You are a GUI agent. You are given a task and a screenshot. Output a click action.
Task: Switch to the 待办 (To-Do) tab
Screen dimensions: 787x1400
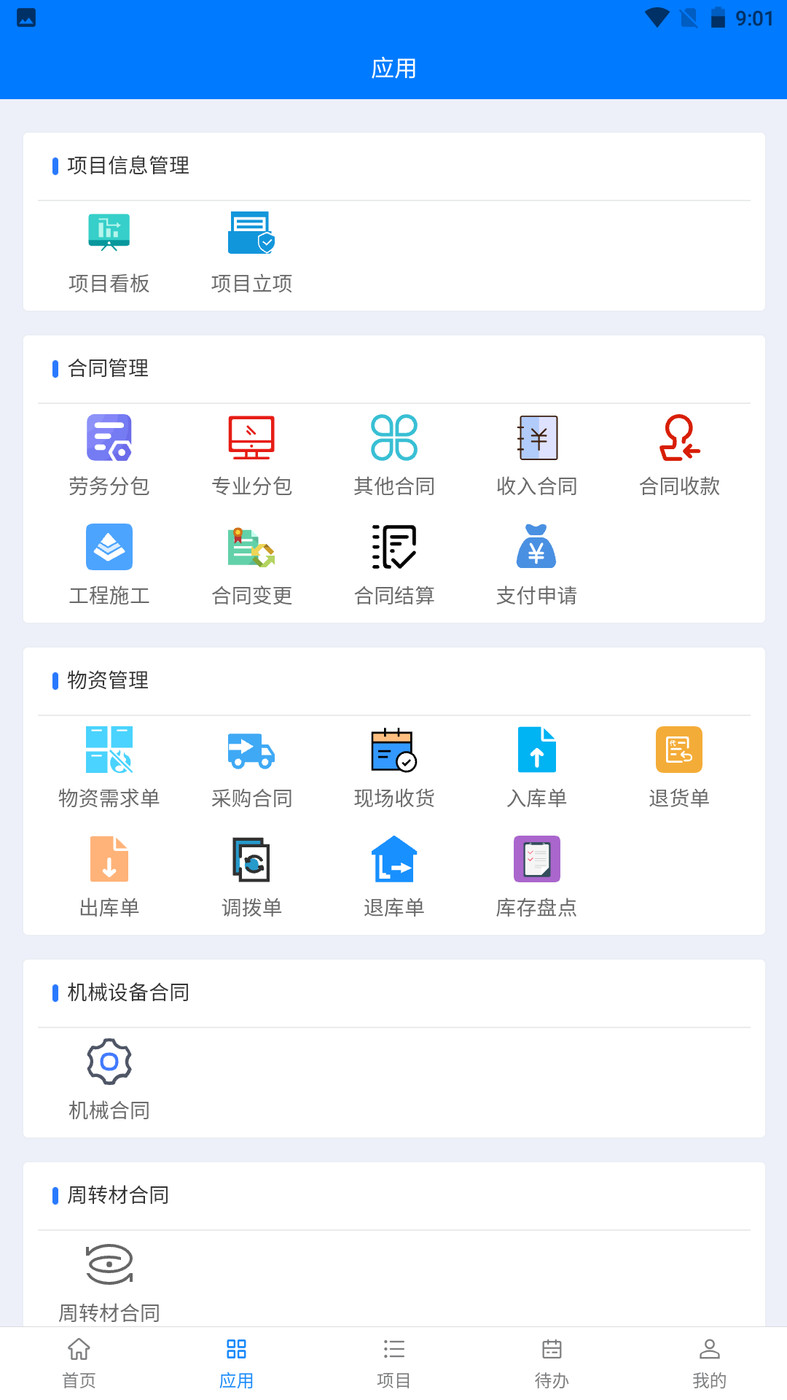pos(551,1360)
